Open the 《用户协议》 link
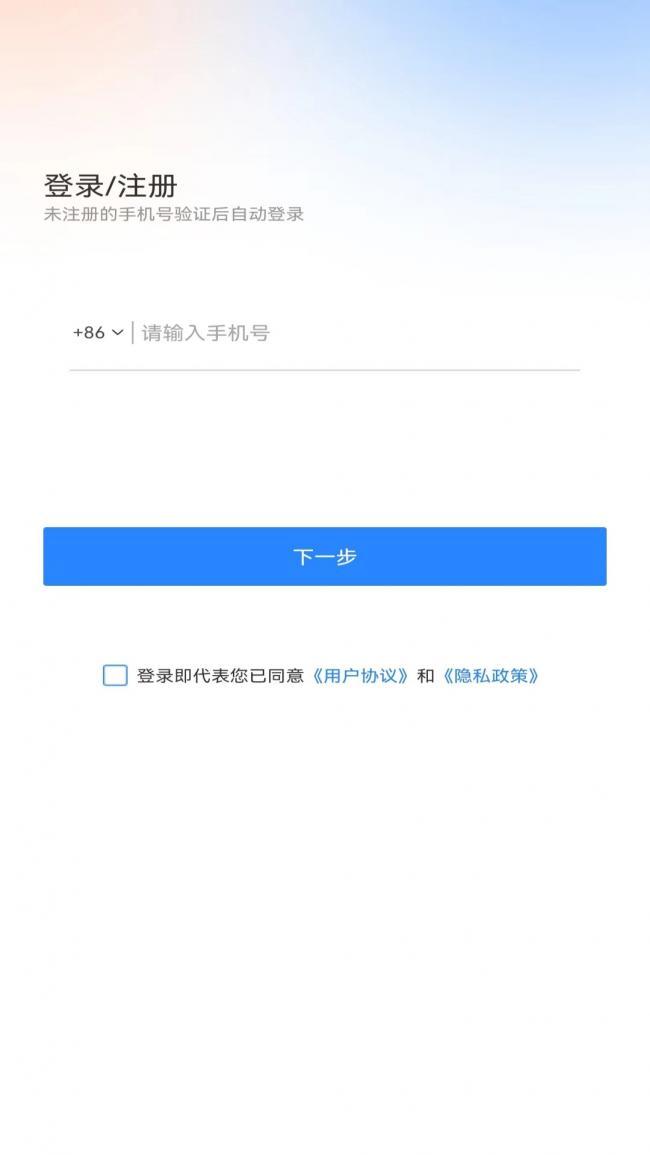This screenshot has height=1155, width=650. pyautogui.click(x=360, y=675)
